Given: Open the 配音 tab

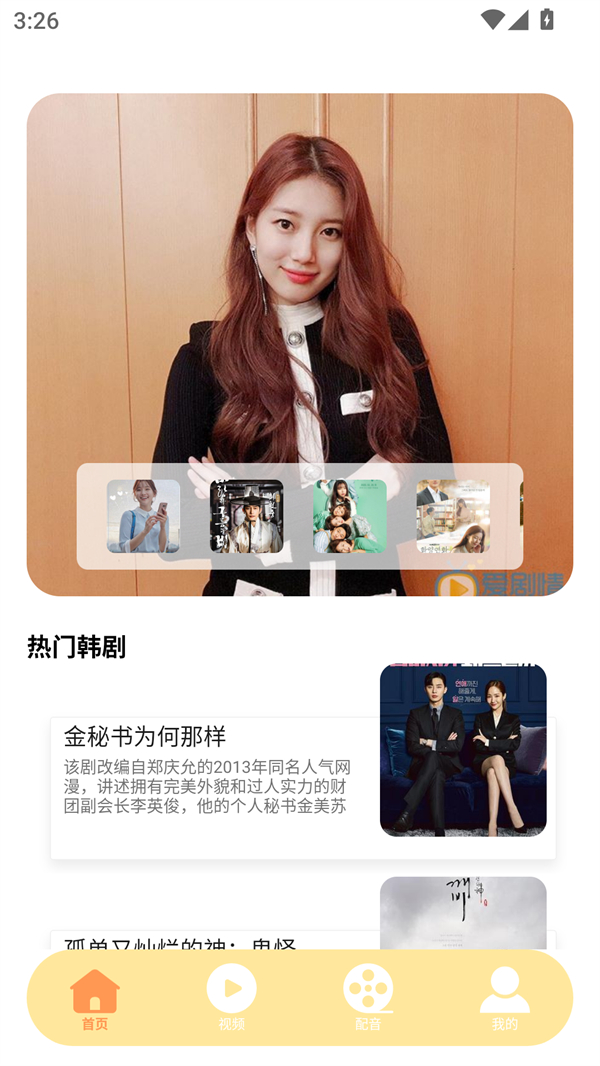Looking at the screenshot, I should point(368,997).
